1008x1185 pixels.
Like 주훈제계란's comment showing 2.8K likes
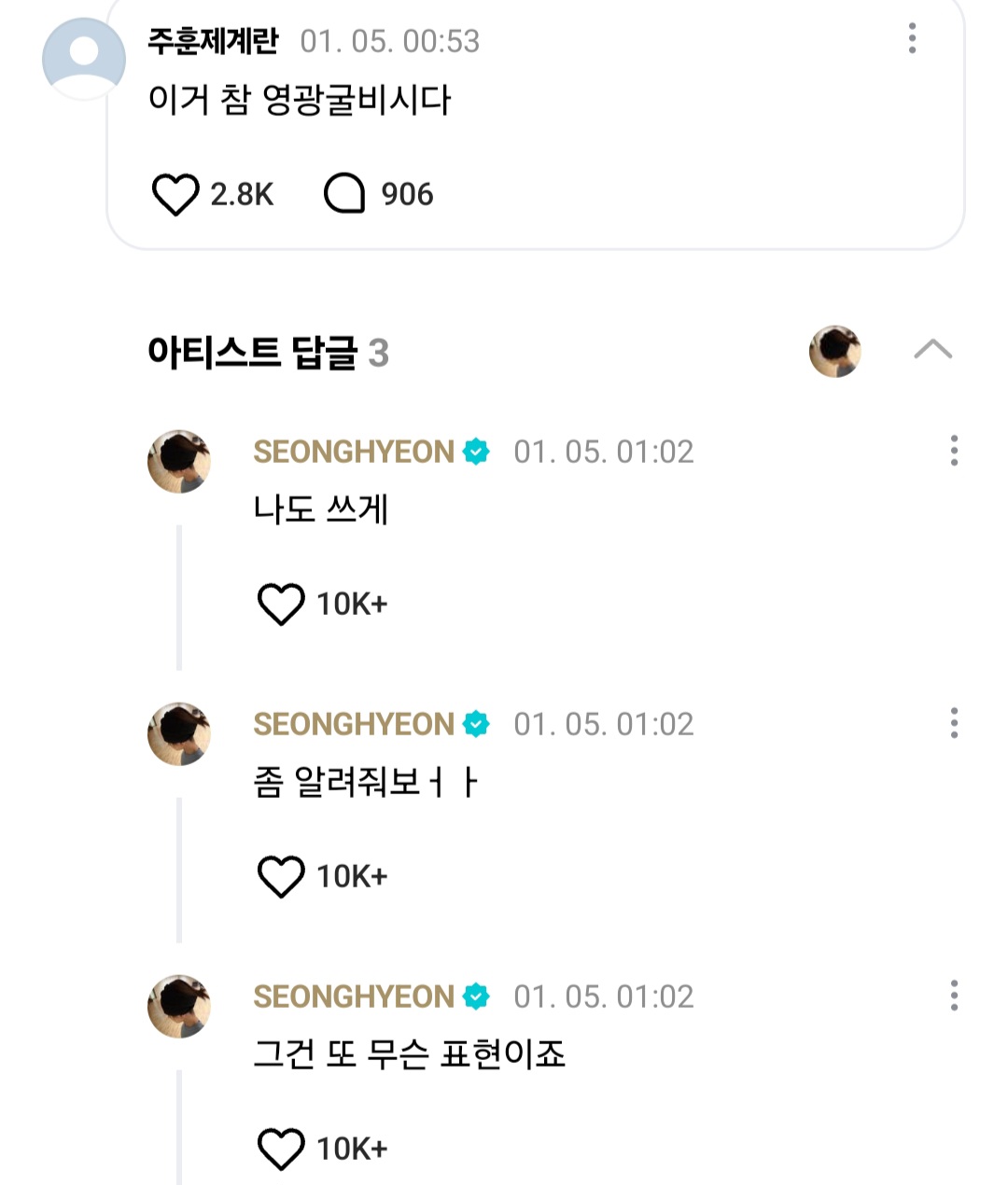(x=175, y=195)
